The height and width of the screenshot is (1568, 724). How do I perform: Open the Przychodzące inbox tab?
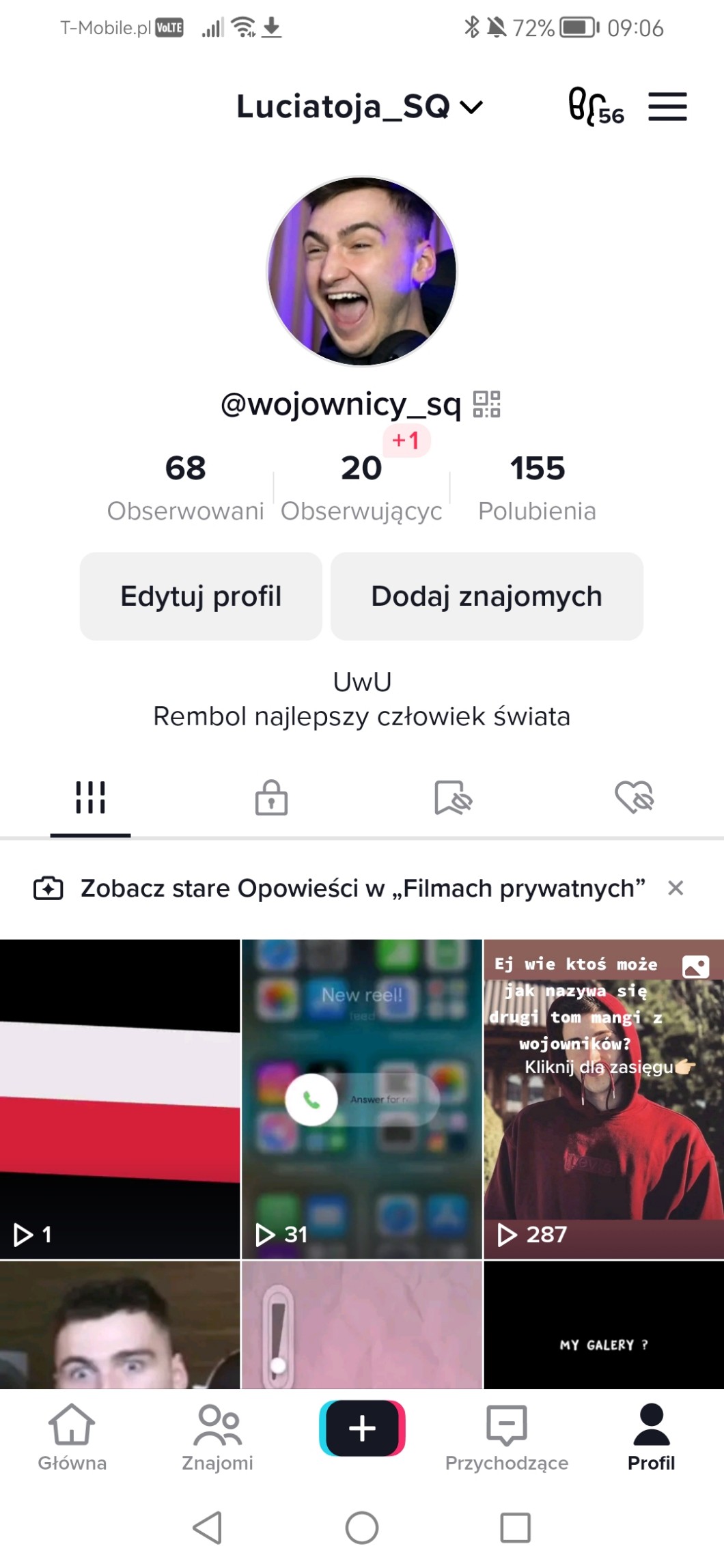tap(506, 1437)
